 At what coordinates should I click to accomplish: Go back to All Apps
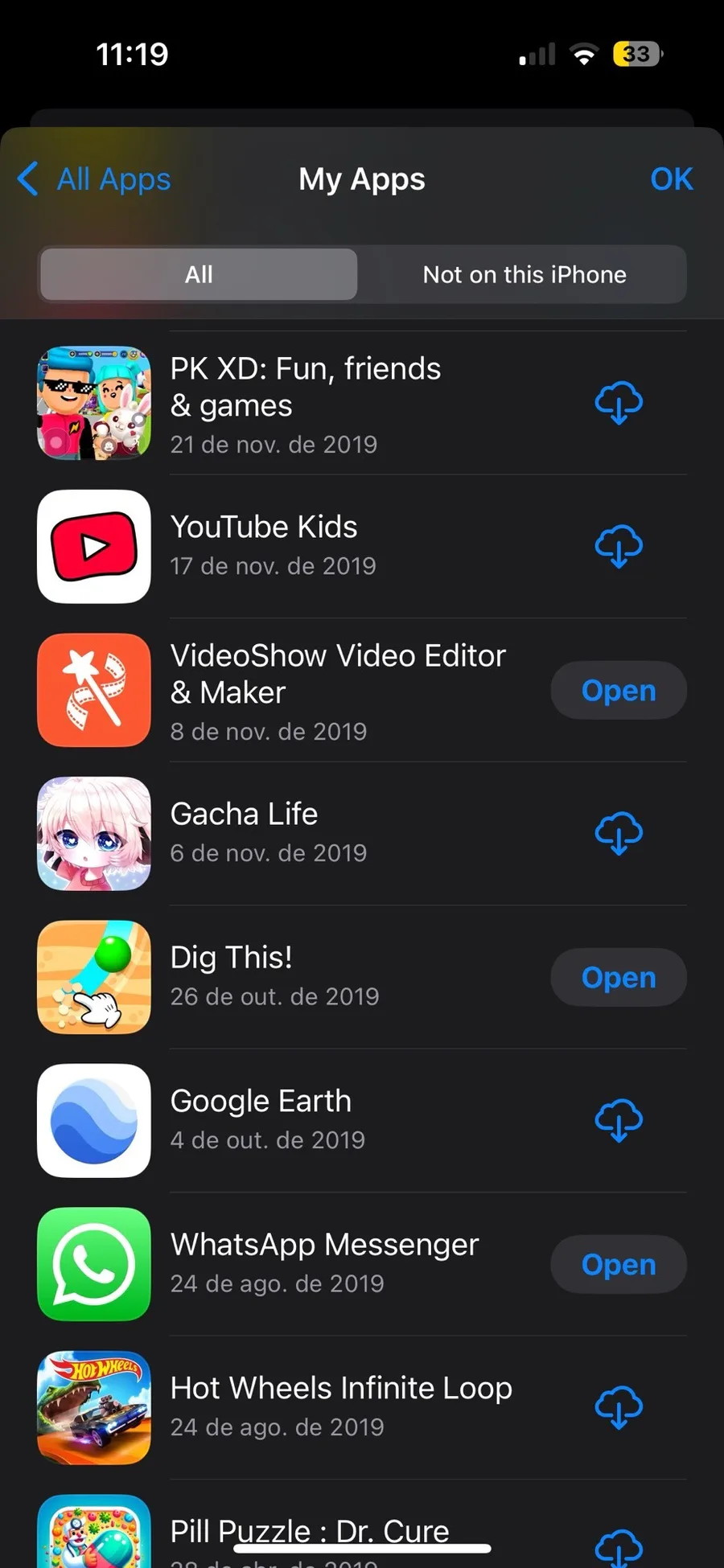coord(95,179)
